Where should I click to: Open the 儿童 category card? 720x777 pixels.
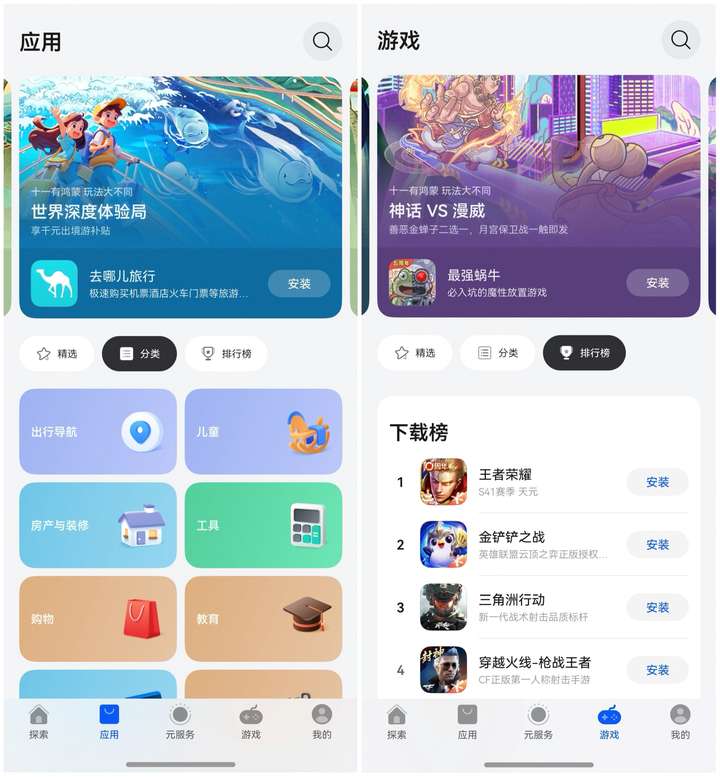(x=263, y=432)
